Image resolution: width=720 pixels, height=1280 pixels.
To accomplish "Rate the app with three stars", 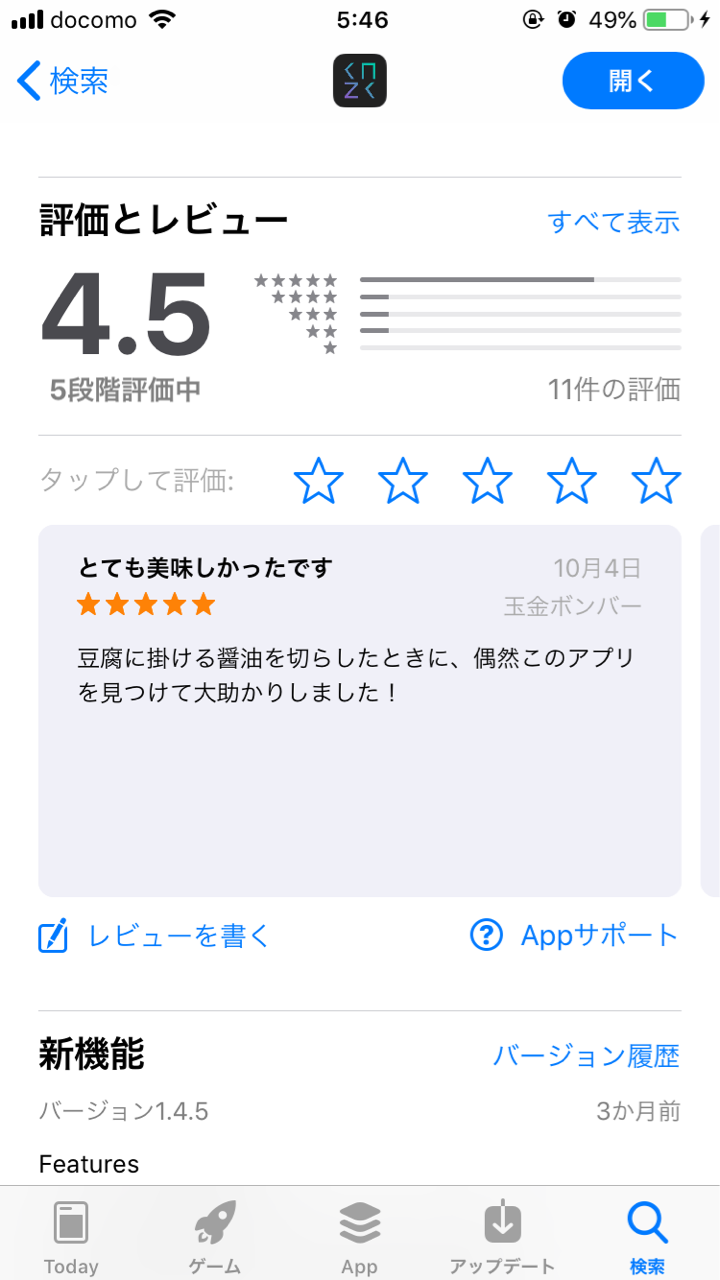I will point(488,481).
